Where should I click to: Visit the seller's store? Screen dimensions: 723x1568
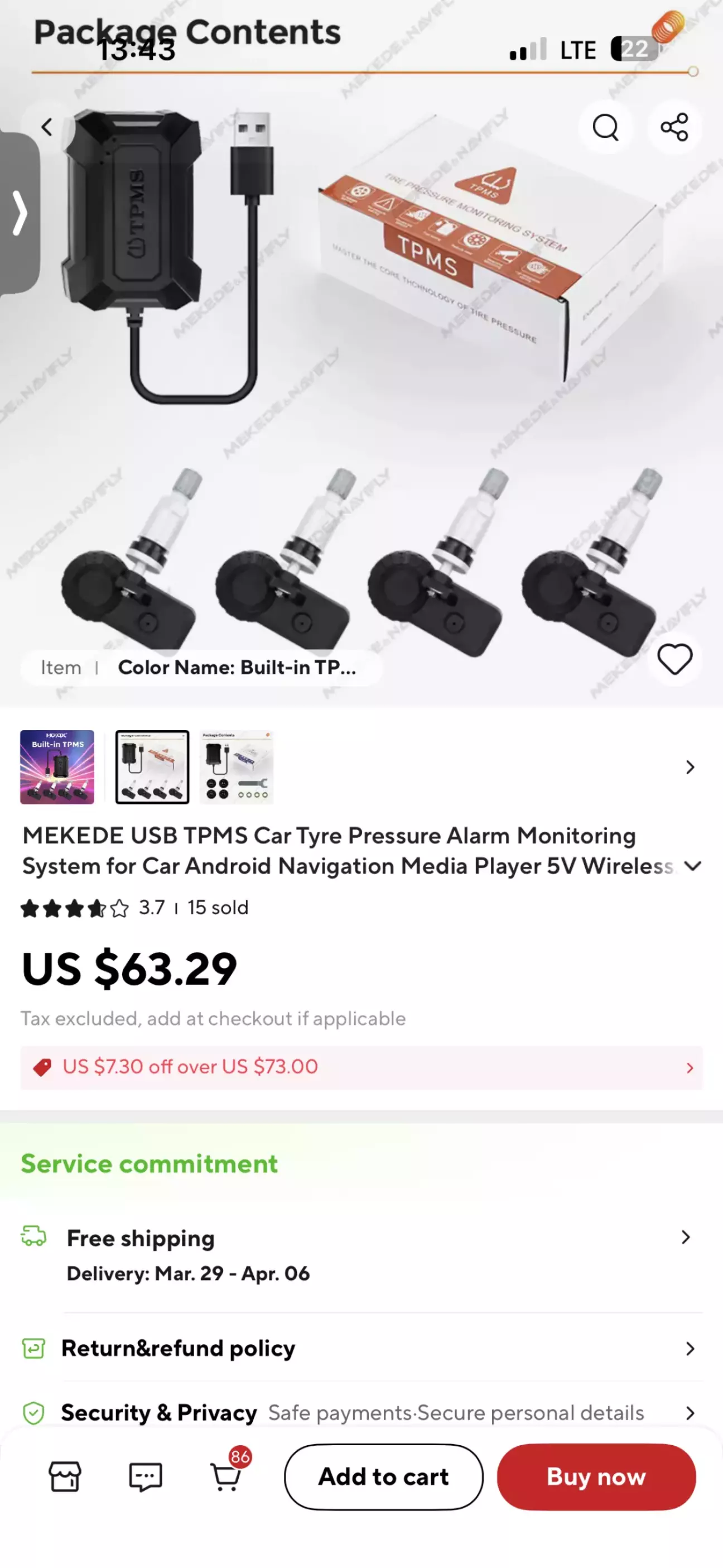tap(65, 1476)
